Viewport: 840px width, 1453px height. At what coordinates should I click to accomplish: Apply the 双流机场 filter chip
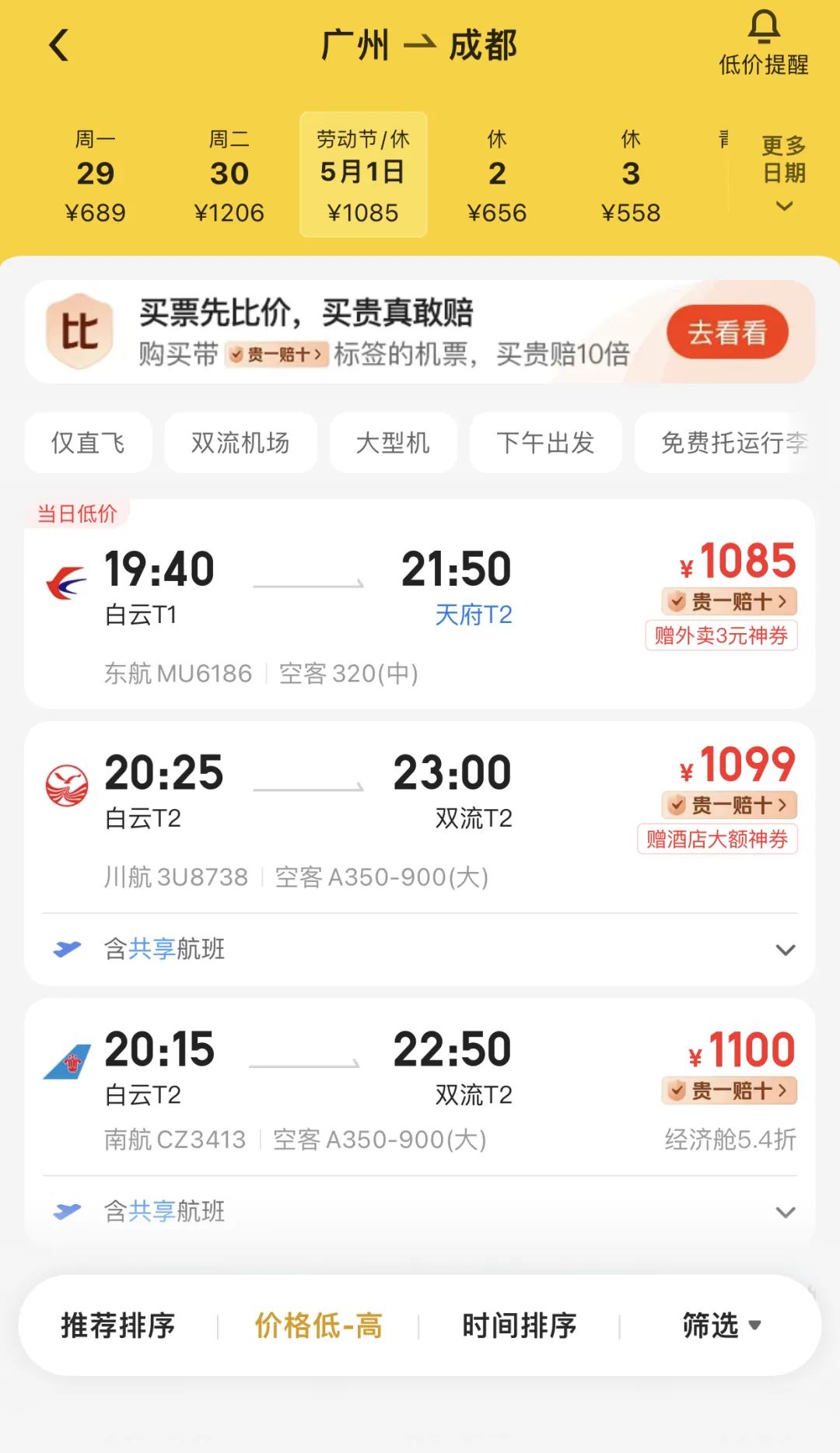coord(240,443)
